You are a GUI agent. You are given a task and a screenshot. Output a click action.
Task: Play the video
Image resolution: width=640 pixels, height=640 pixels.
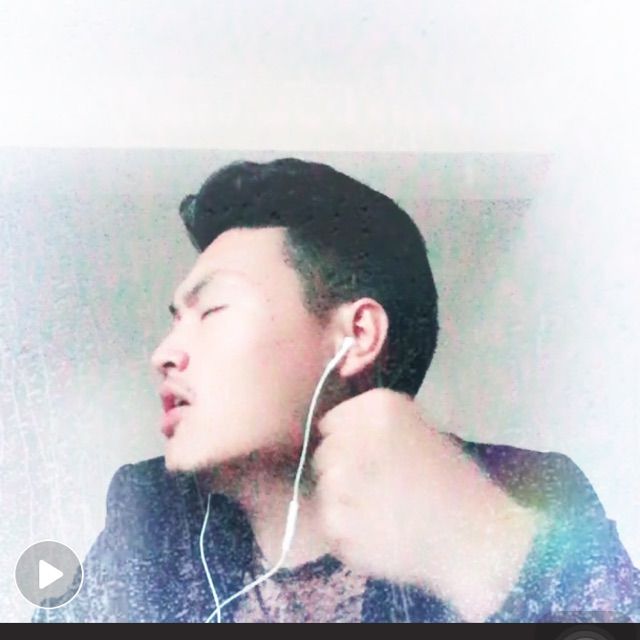(x=48, y=574)
